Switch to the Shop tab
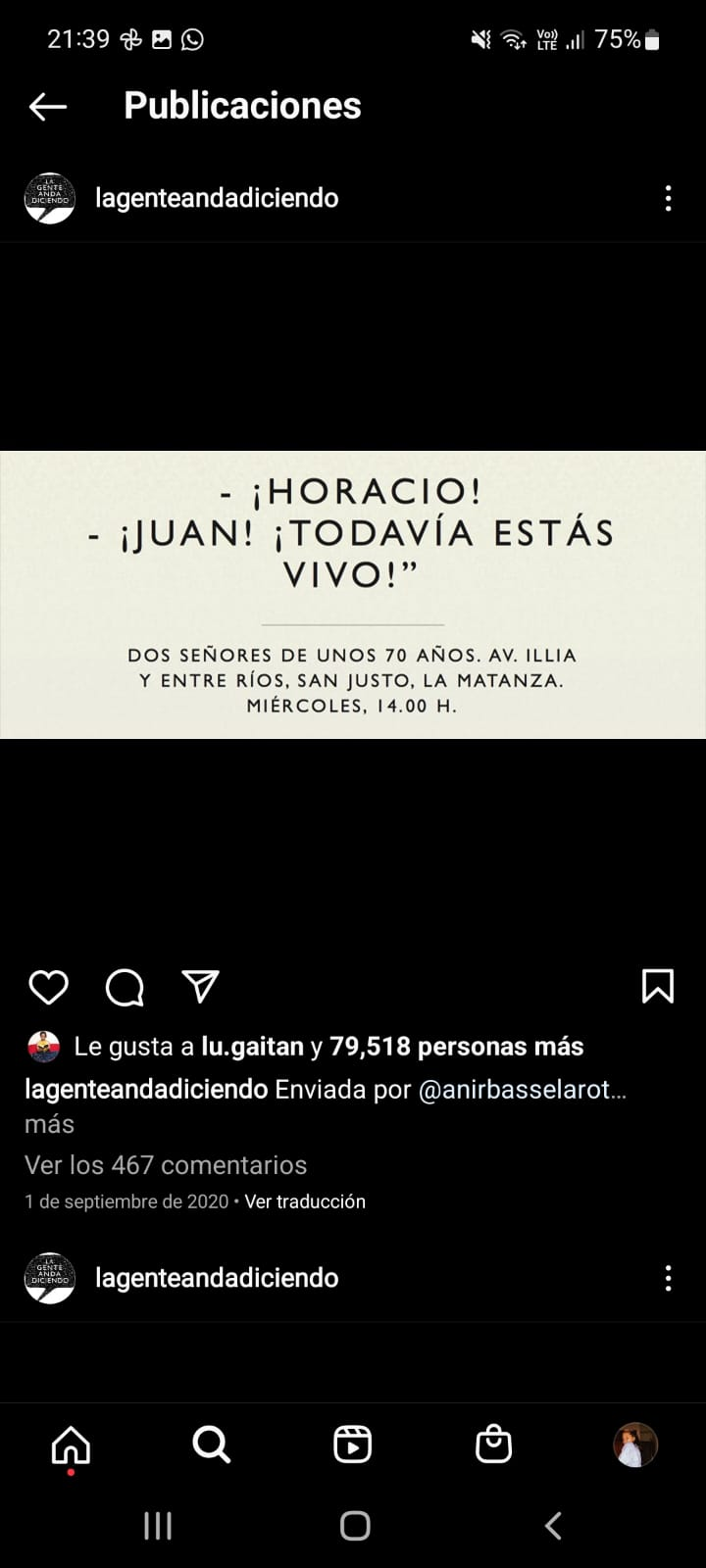 pos(493,1445)
